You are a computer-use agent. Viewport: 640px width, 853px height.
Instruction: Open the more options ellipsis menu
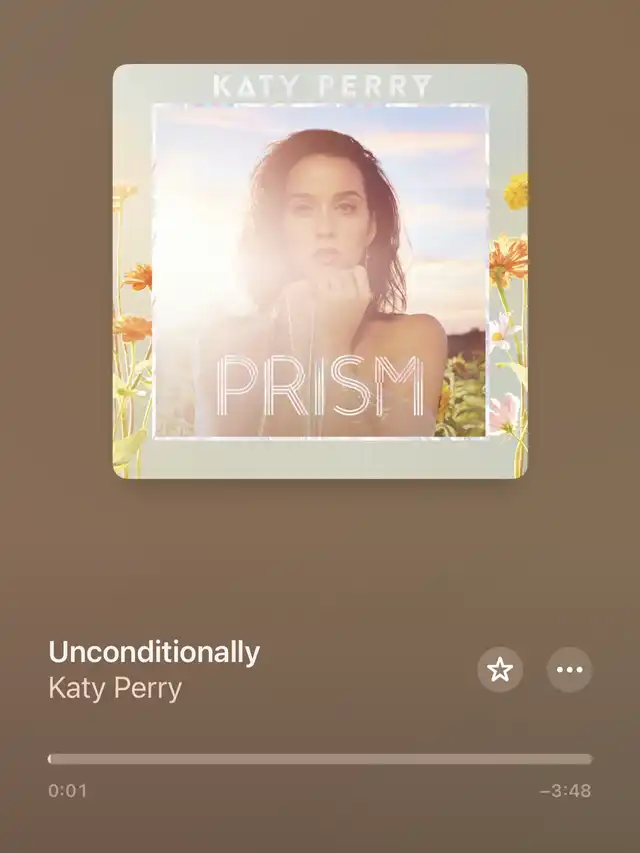click(x=569, y=670)
